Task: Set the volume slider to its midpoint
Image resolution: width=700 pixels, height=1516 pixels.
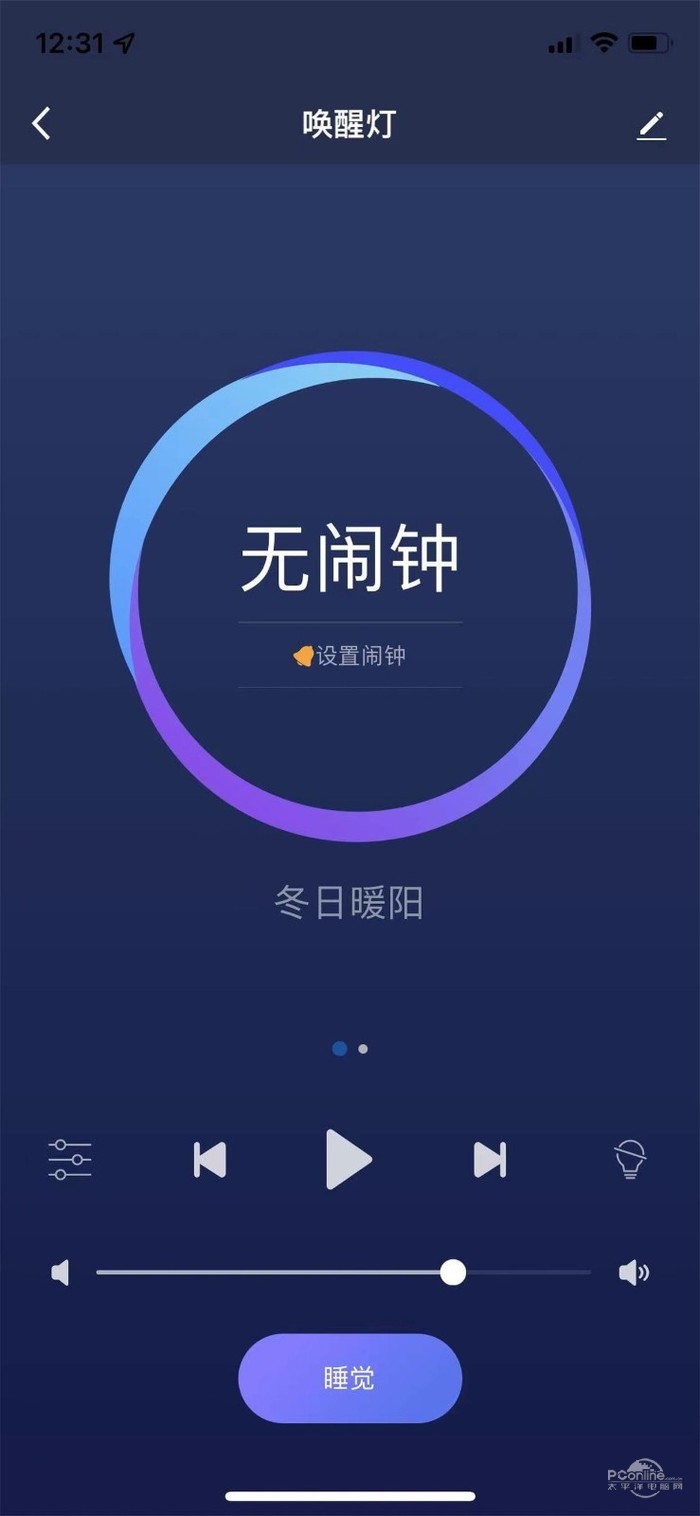Action: coord(344,1272)
